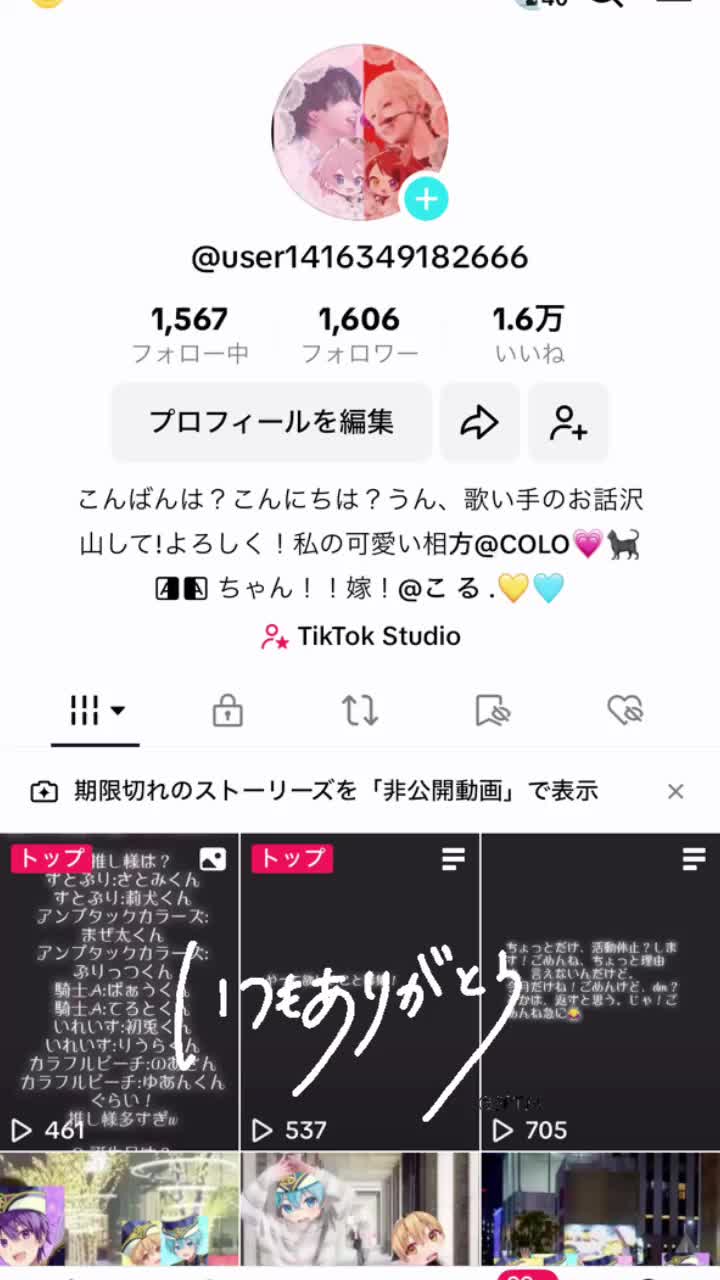Switch to the private videos lock tab
Viewport: 720px width, 1280px height.
click(x=228, y=711)
